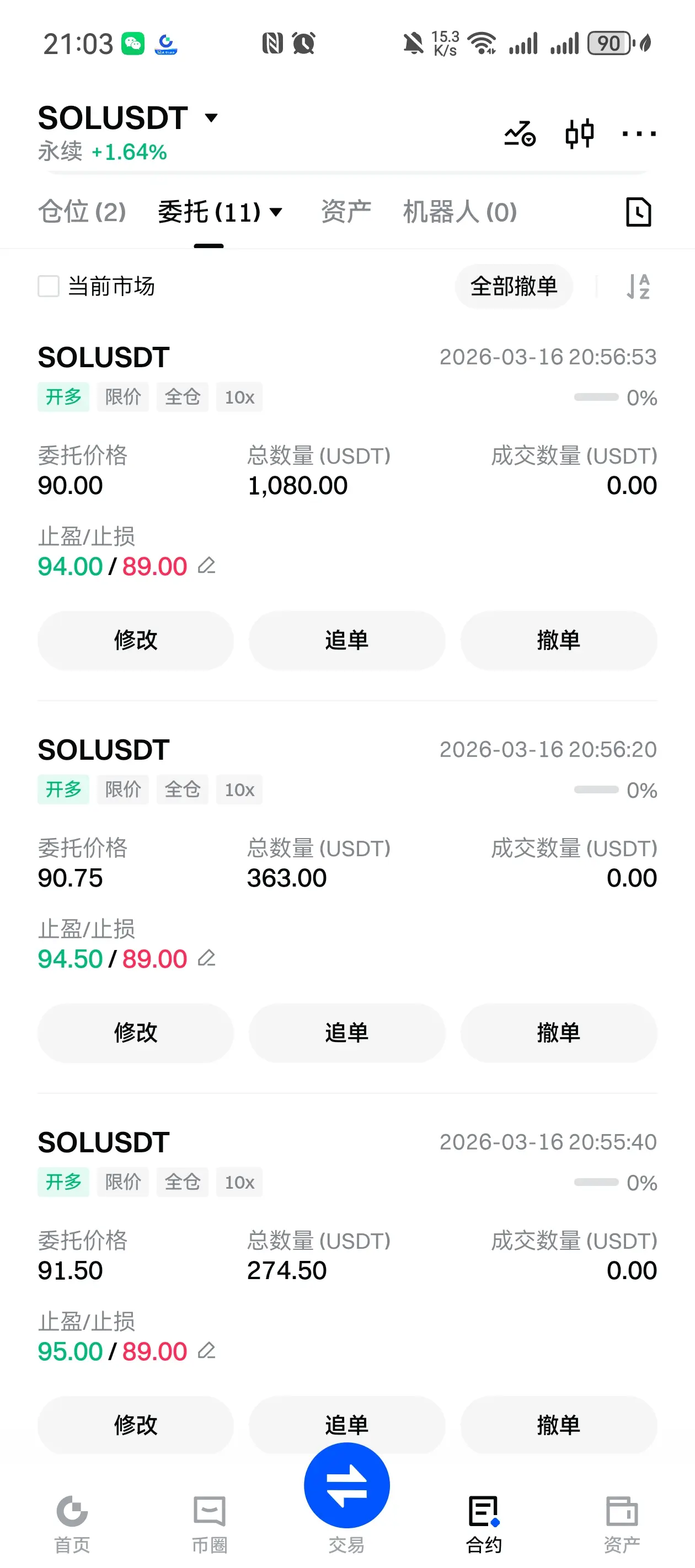Cancel the order priced at 90.00
The height and width of the screenshot is (1568, 695).
click(559, 640)
